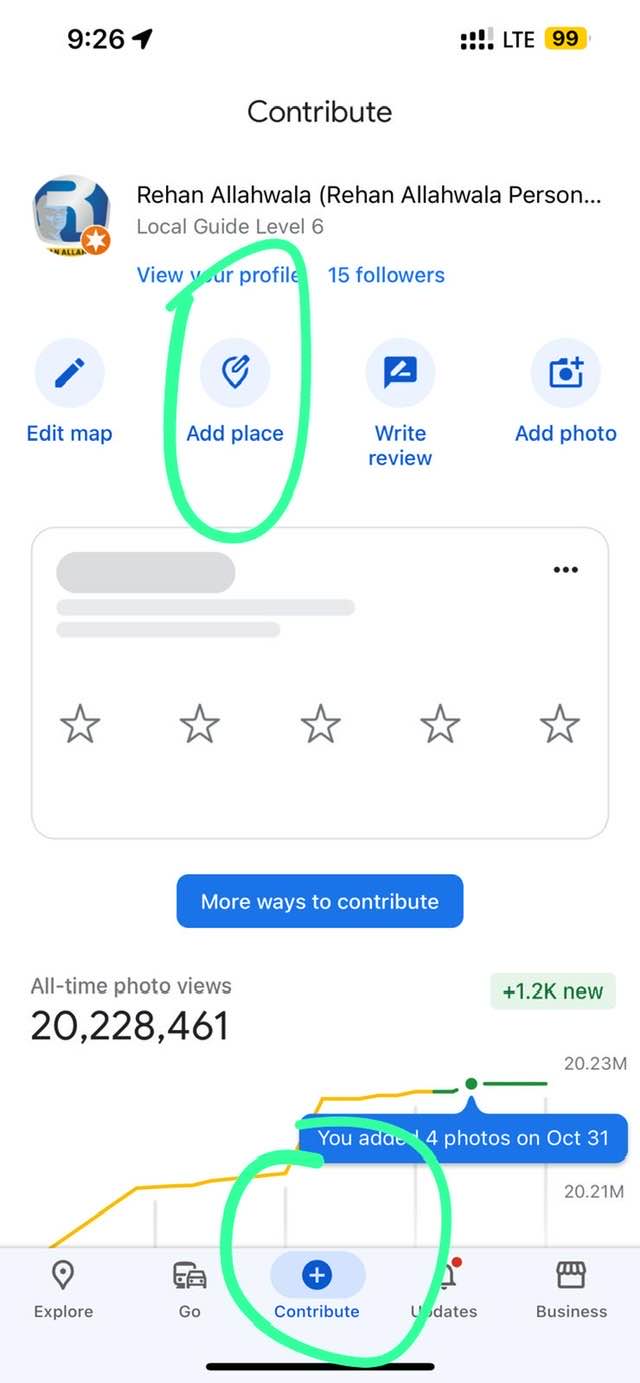The height and width of the screenshot is (1383, 640).
Task: Switch to the Explore tab
Action: click(63, 1289)
